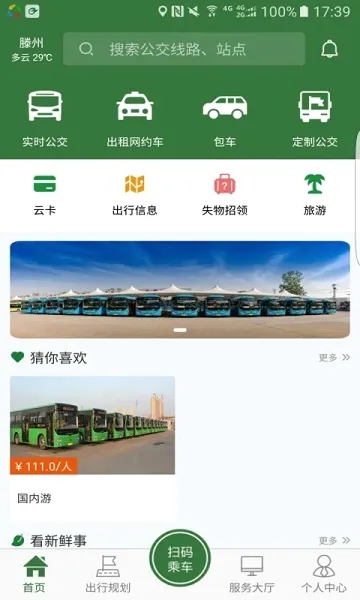Tap the search box for bus routes
Image resolution: width=360 pixels, height=600 pixels.
[x=184, y=49]
